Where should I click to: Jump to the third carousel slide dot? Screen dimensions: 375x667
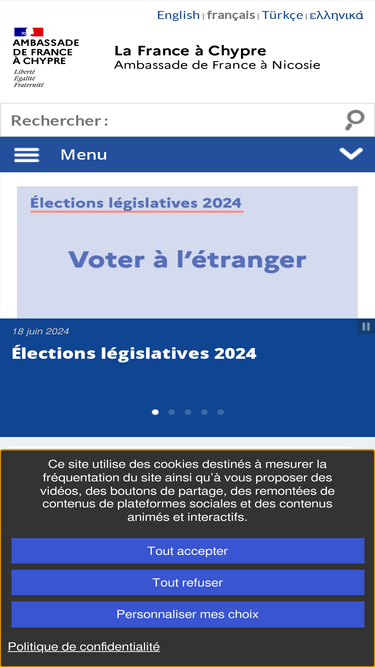188,412
